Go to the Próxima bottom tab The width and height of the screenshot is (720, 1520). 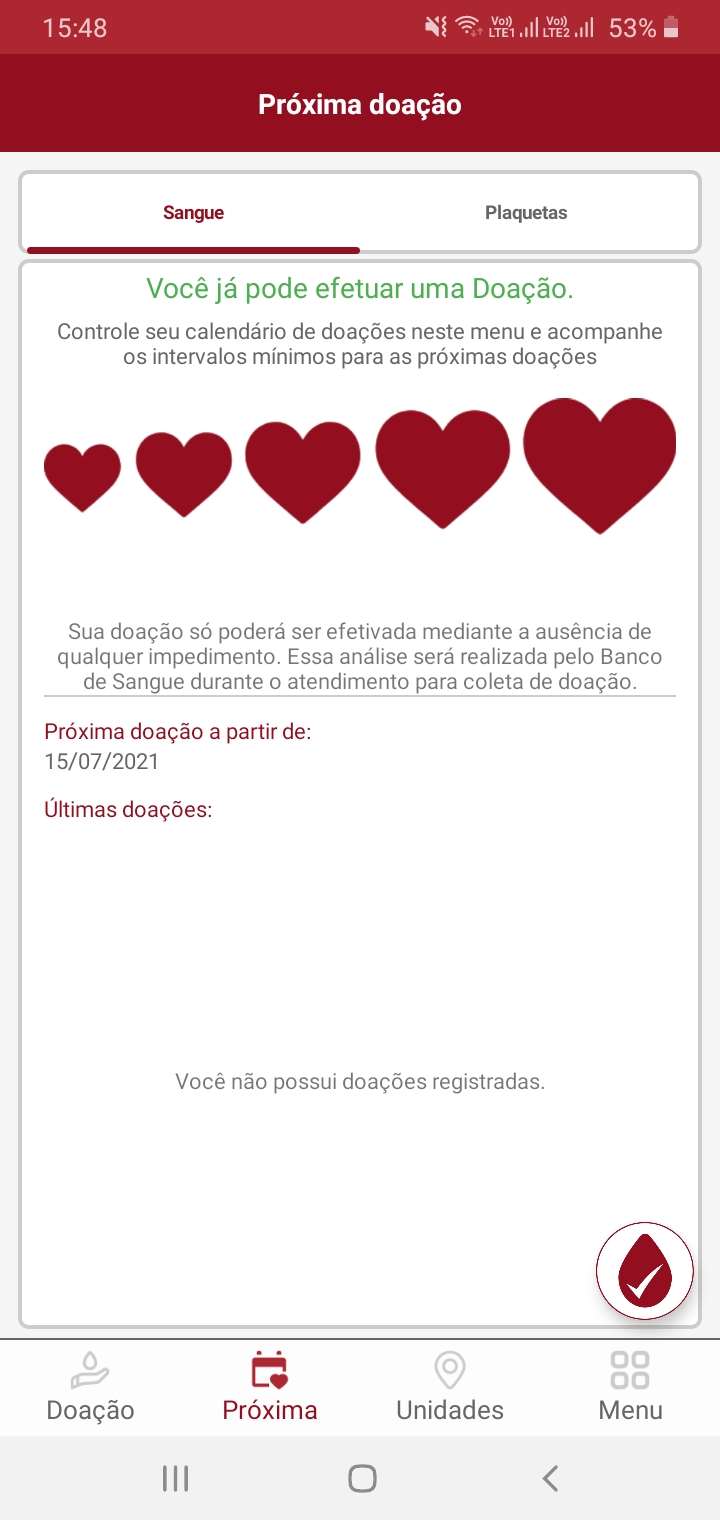click(x=270, y=1387)
